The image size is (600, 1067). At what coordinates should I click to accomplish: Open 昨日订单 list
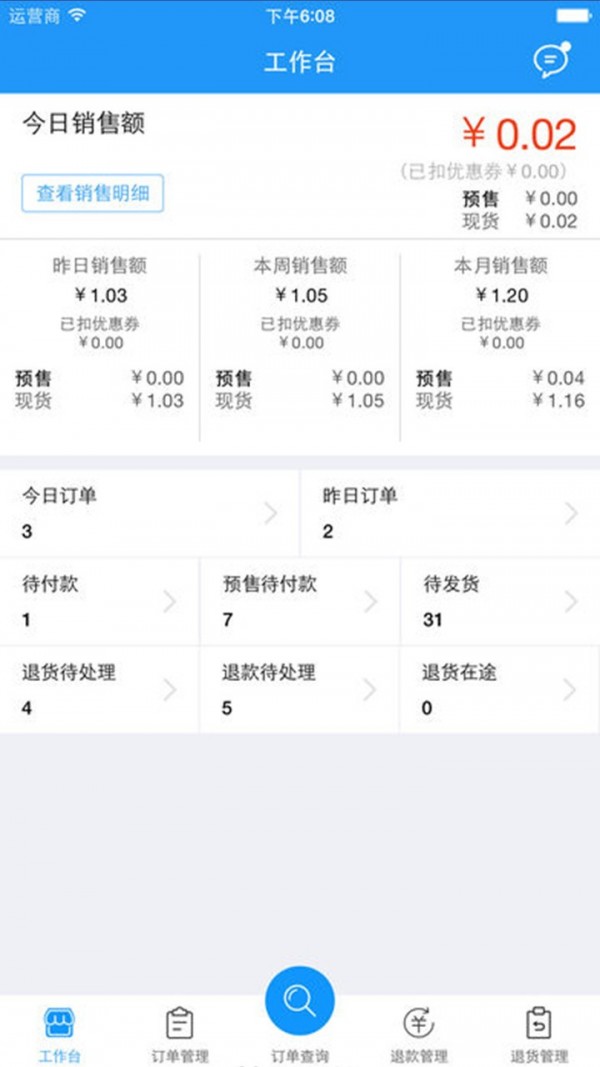point(450,513)
